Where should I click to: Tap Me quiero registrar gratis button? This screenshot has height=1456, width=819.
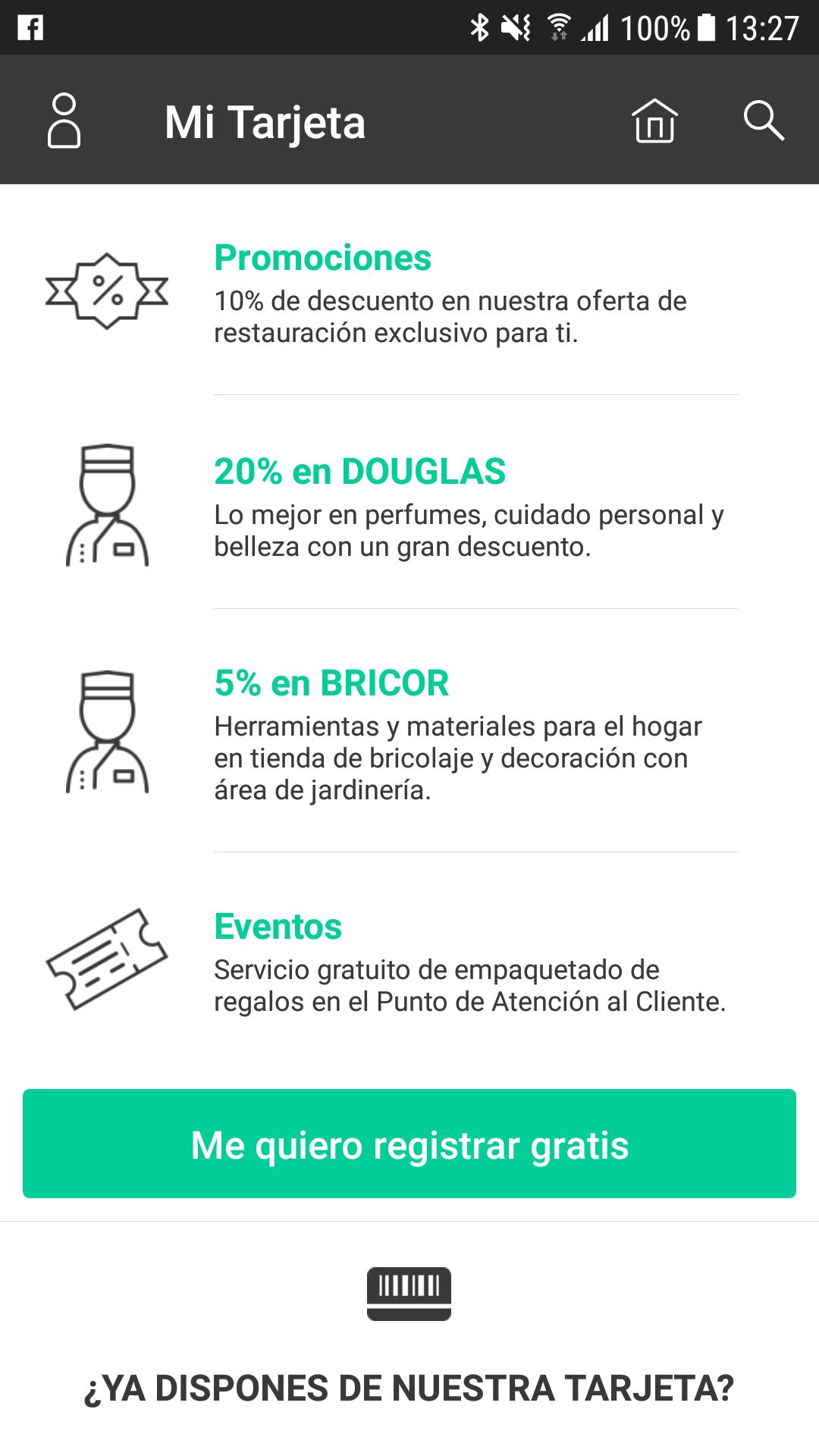click(x=409, y=1144)
